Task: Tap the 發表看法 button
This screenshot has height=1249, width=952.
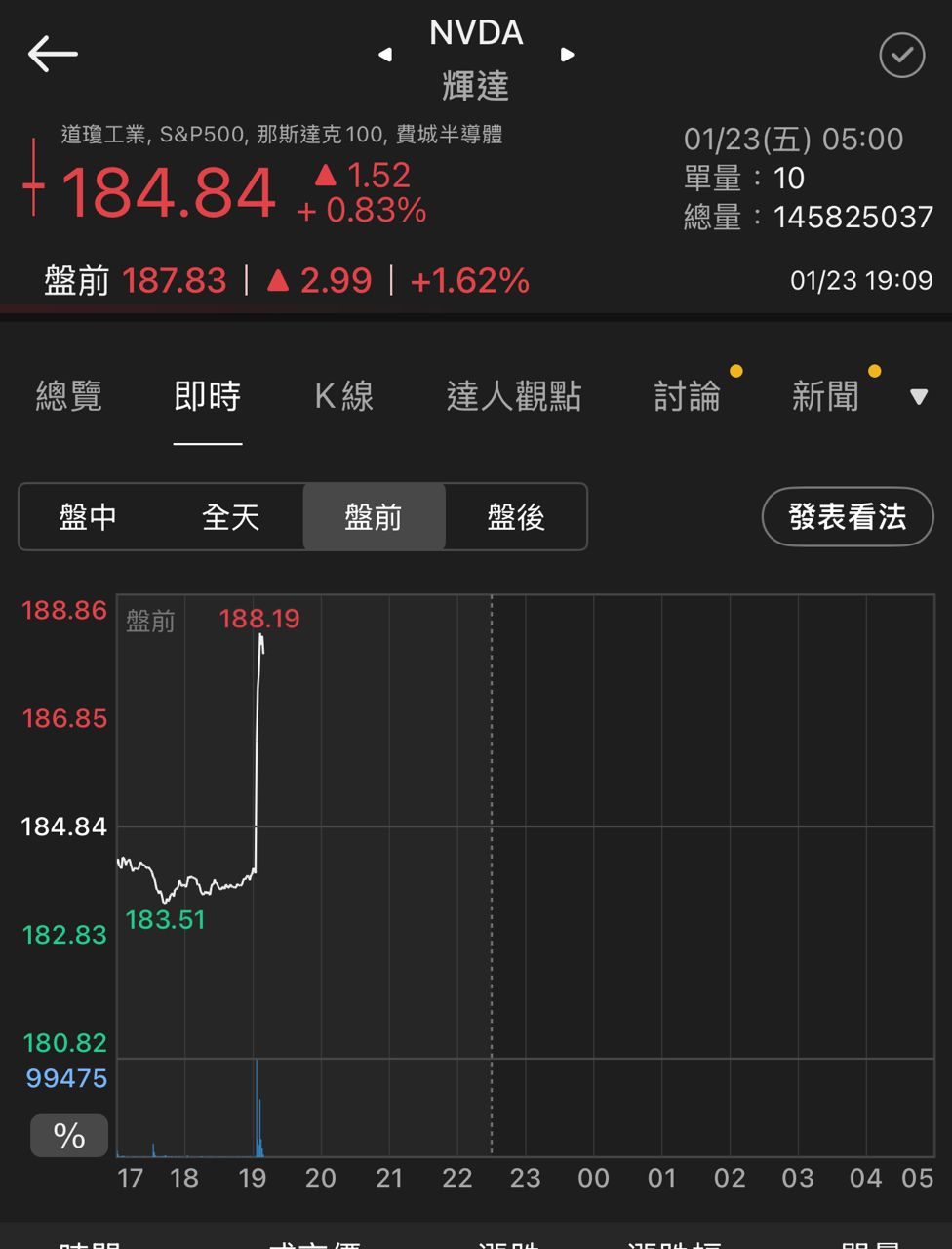Action: click(847, 517)
